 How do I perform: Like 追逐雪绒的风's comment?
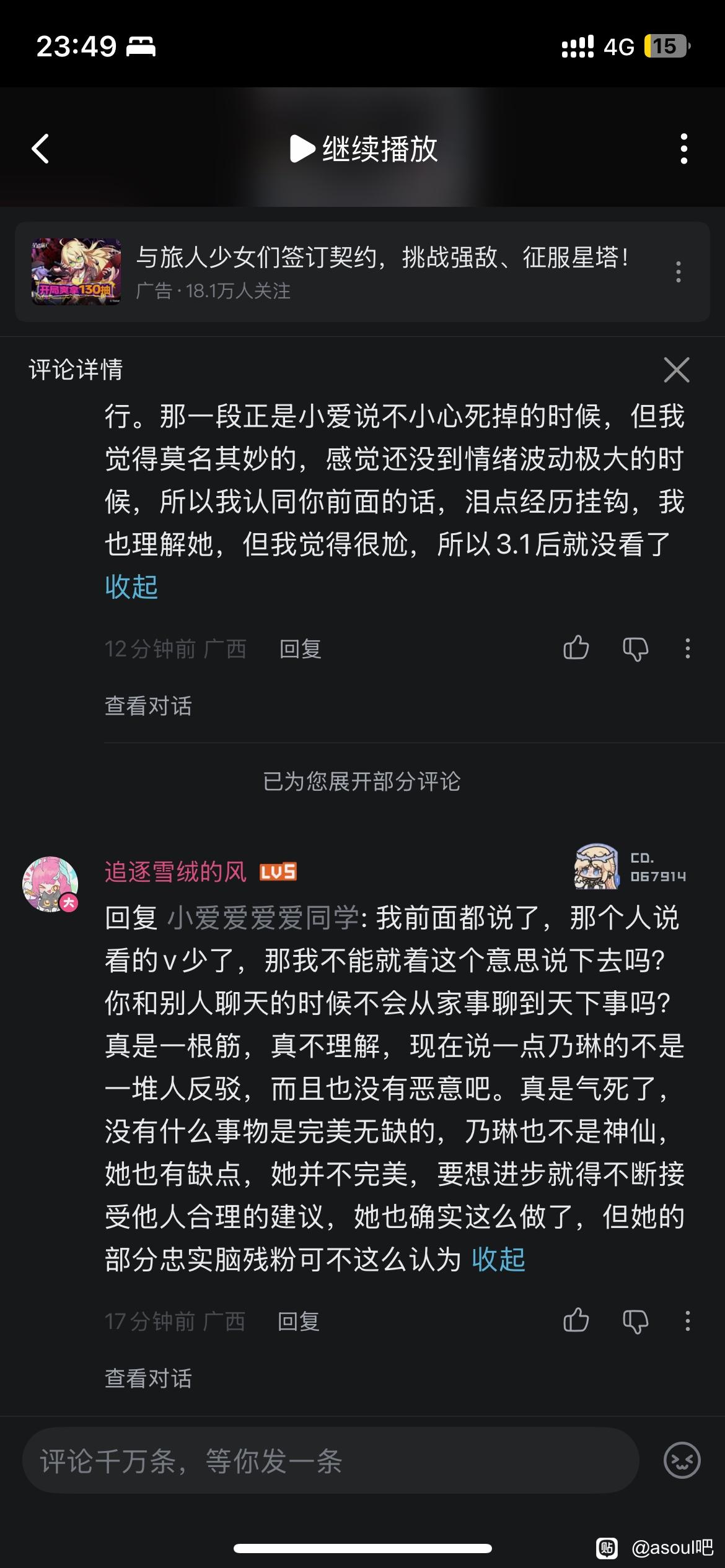tap(576, 1320)
